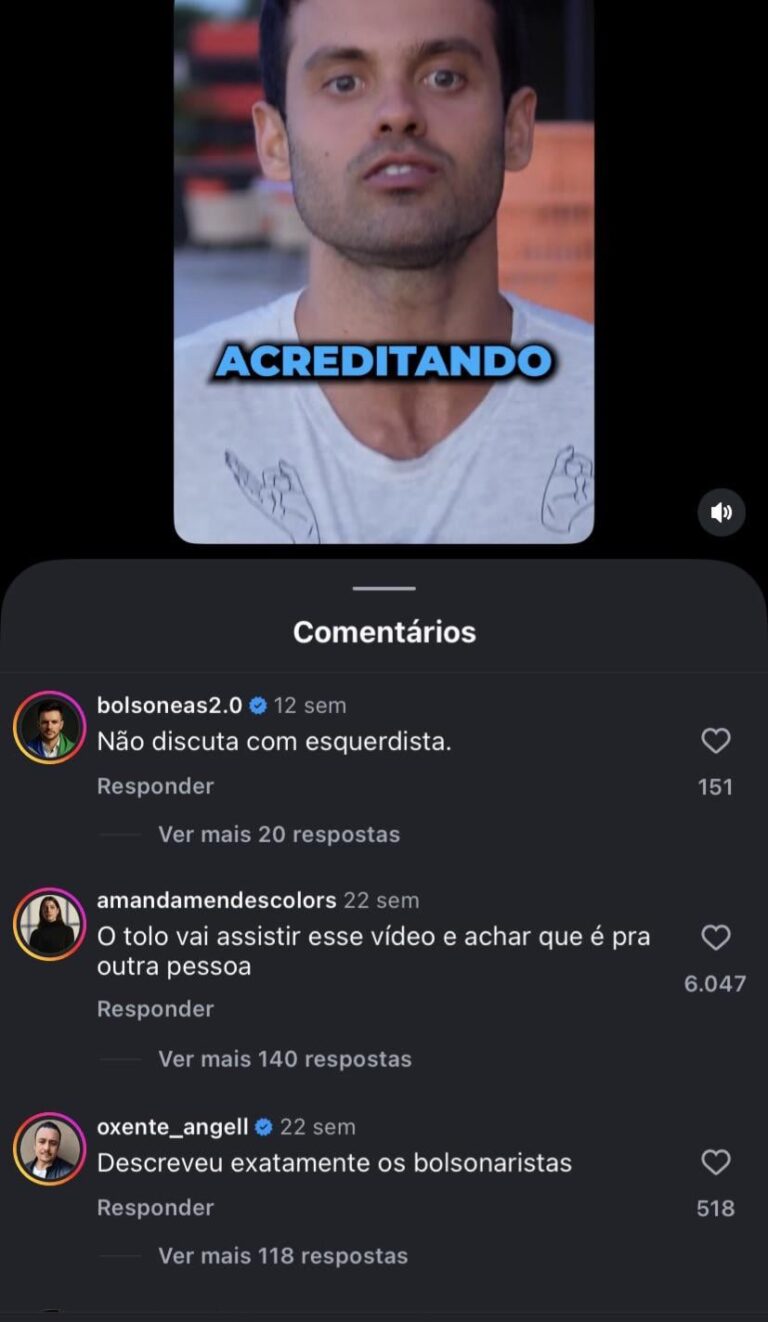This screenshot has height=1322, width=768.
Task: Expand the 20 more replies
Action: [x=278, y=834]
